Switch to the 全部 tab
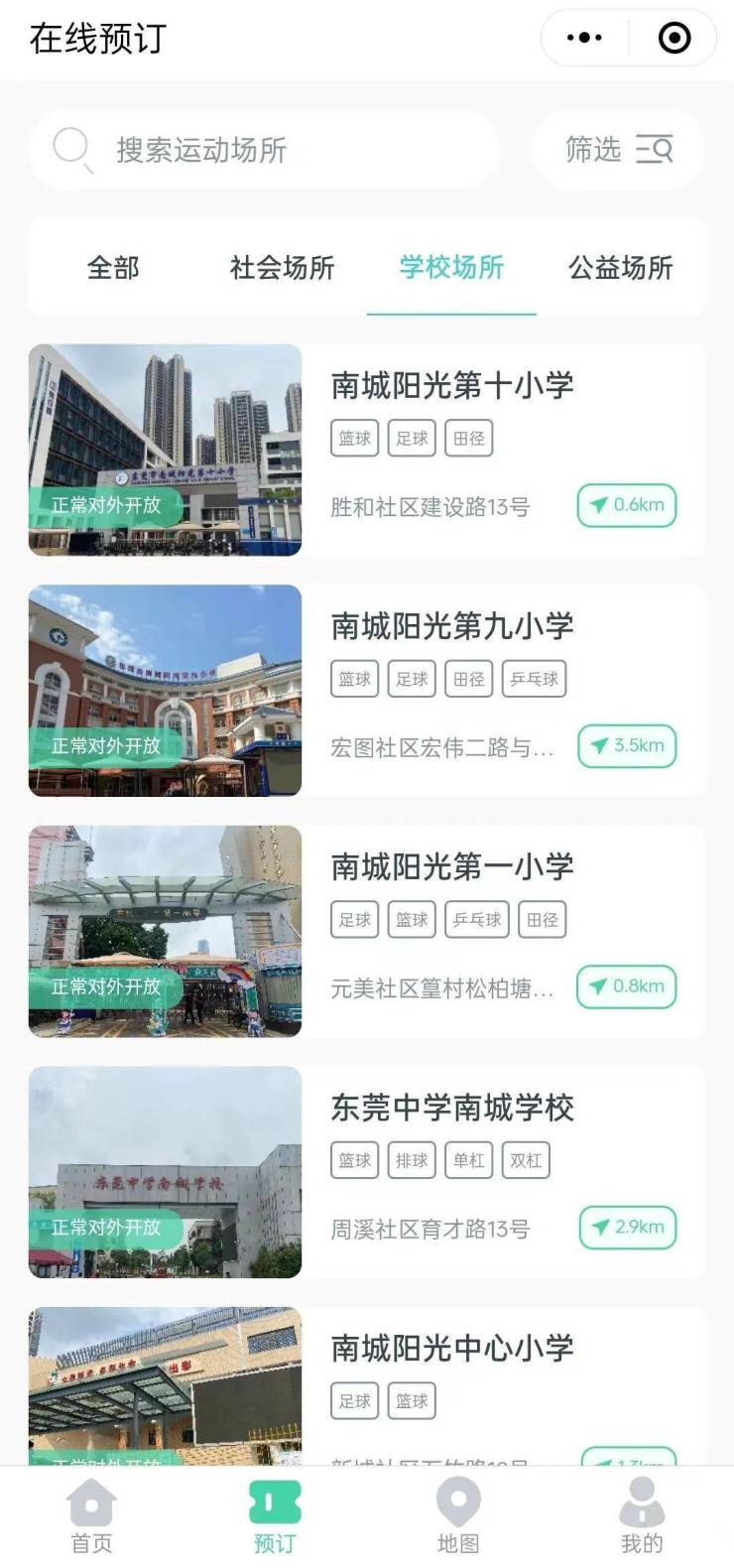The height and width of the screenshot is (1568, 734). coord(113,268)
